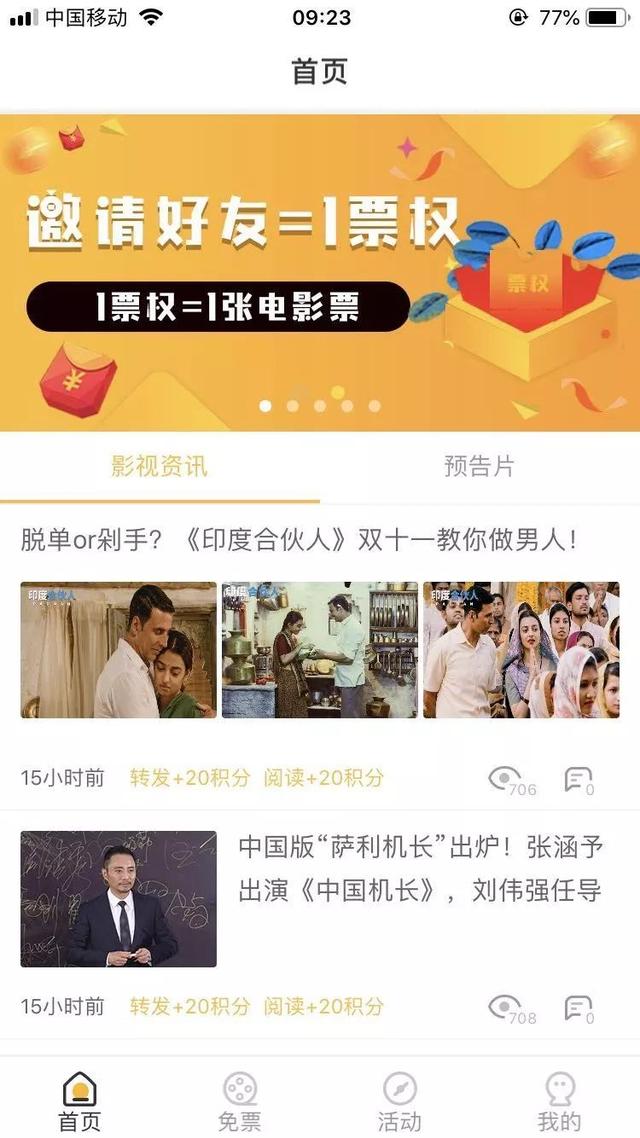Switch to the 我的 profile tab
The height and width of the screenshot is (1138, 640).
tap(559, 1099)
